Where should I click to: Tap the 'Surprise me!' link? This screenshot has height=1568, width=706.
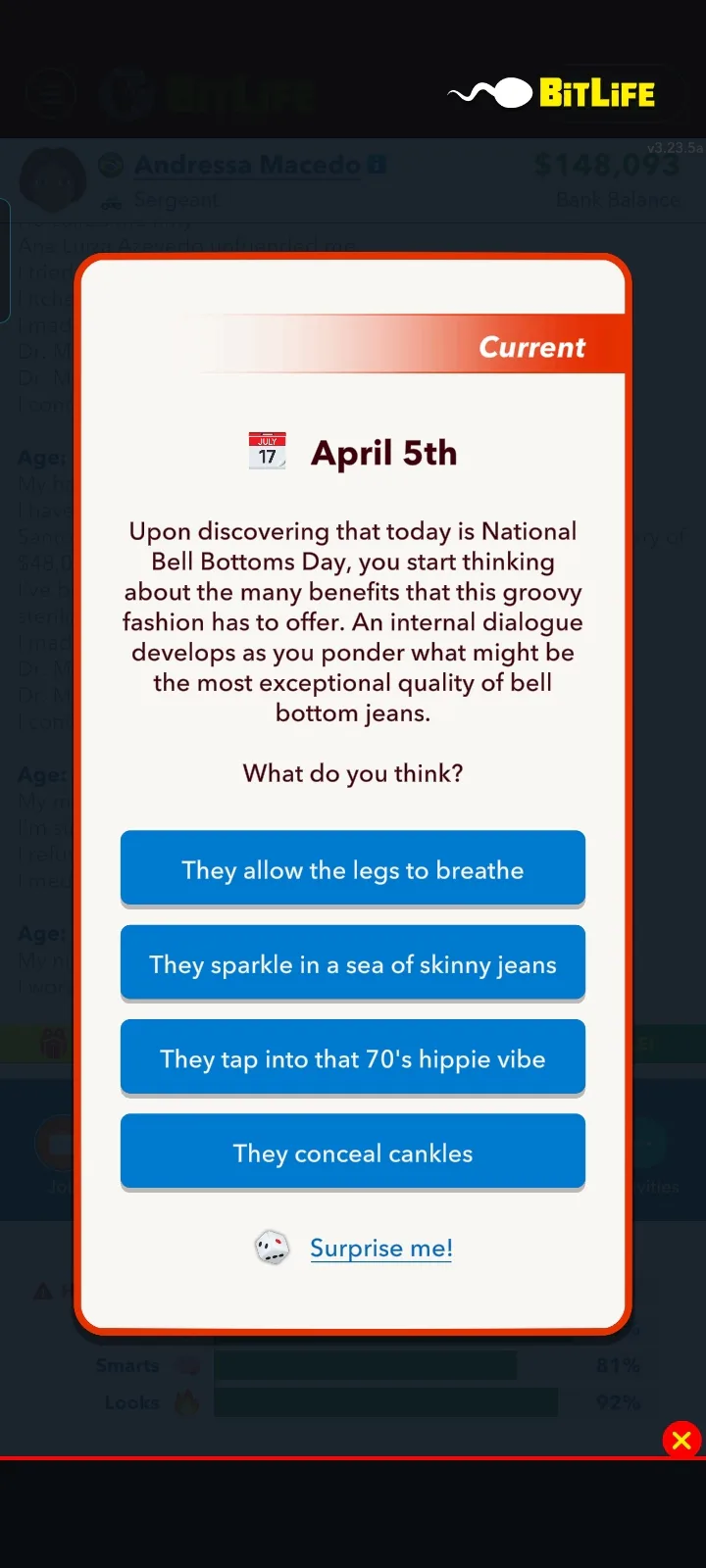coord(380,1248)
